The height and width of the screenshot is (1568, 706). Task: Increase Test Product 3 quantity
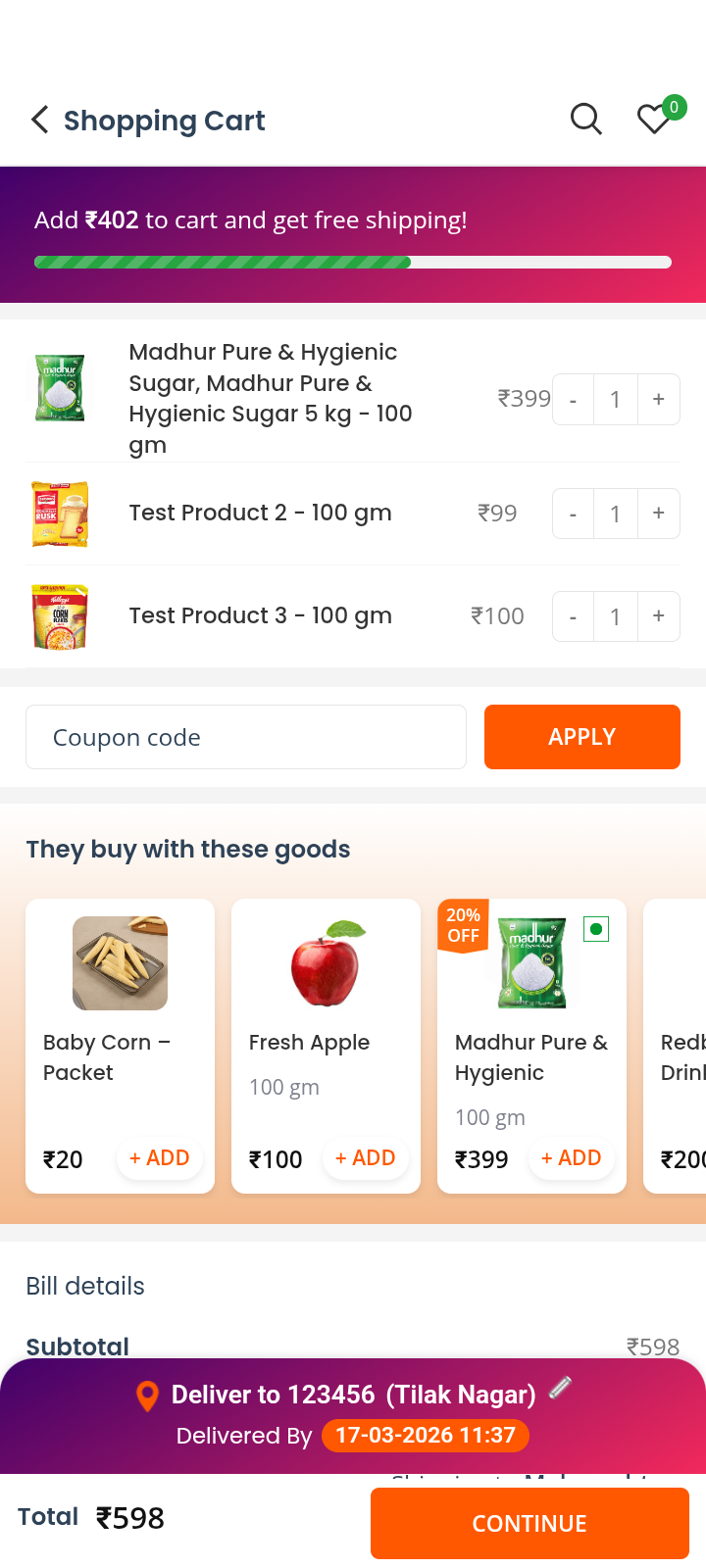[x=658, y=616]
